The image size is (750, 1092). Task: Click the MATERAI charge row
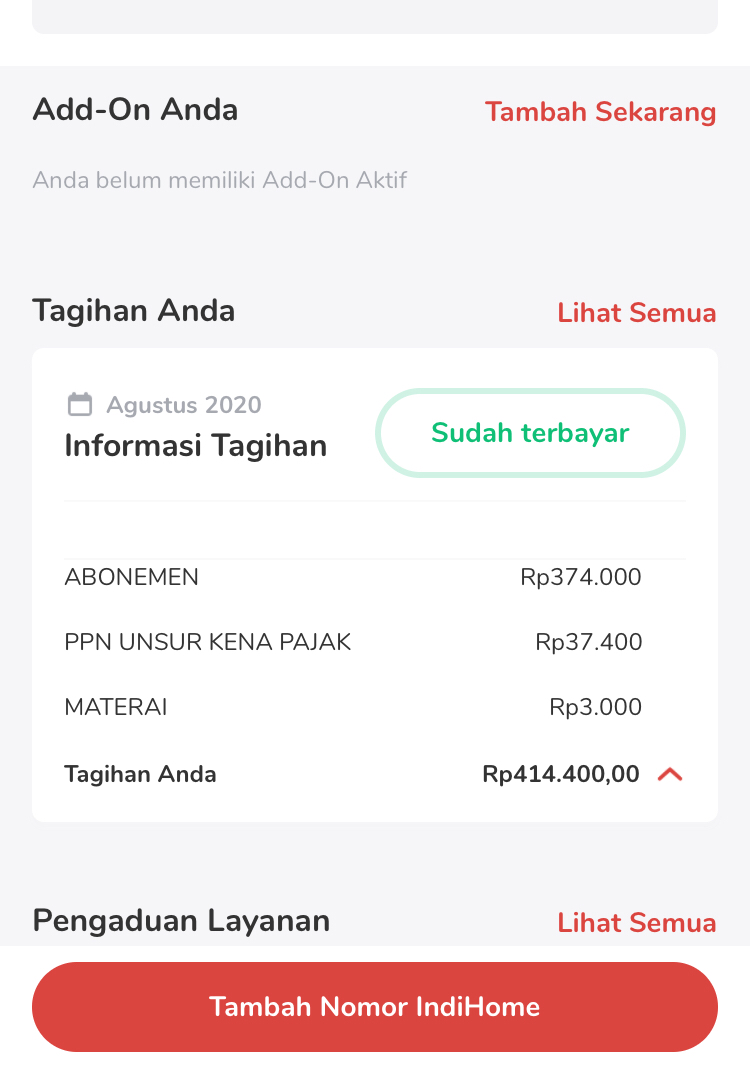(116, 706)
